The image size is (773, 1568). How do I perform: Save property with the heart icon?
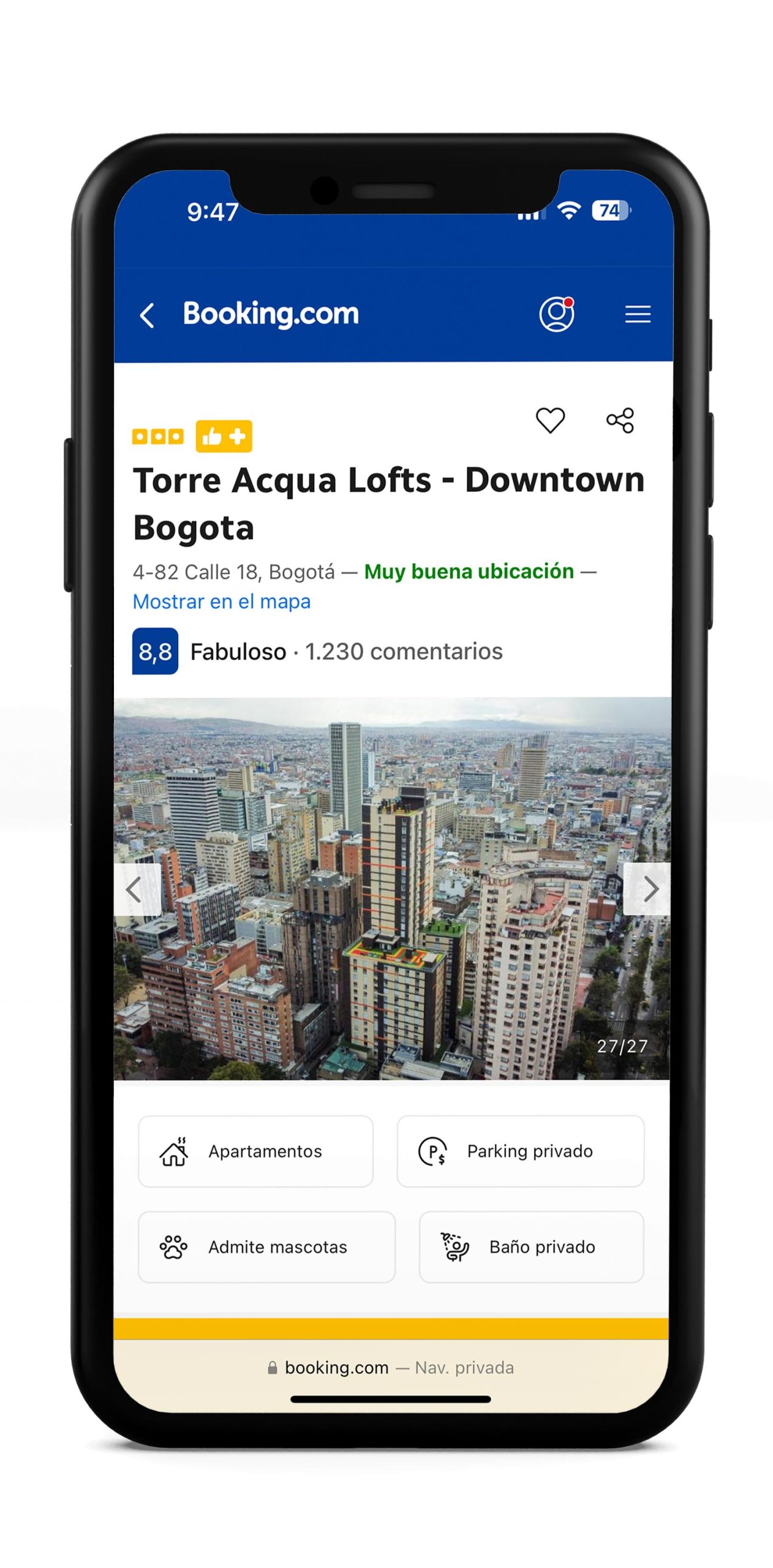point(549,420)
